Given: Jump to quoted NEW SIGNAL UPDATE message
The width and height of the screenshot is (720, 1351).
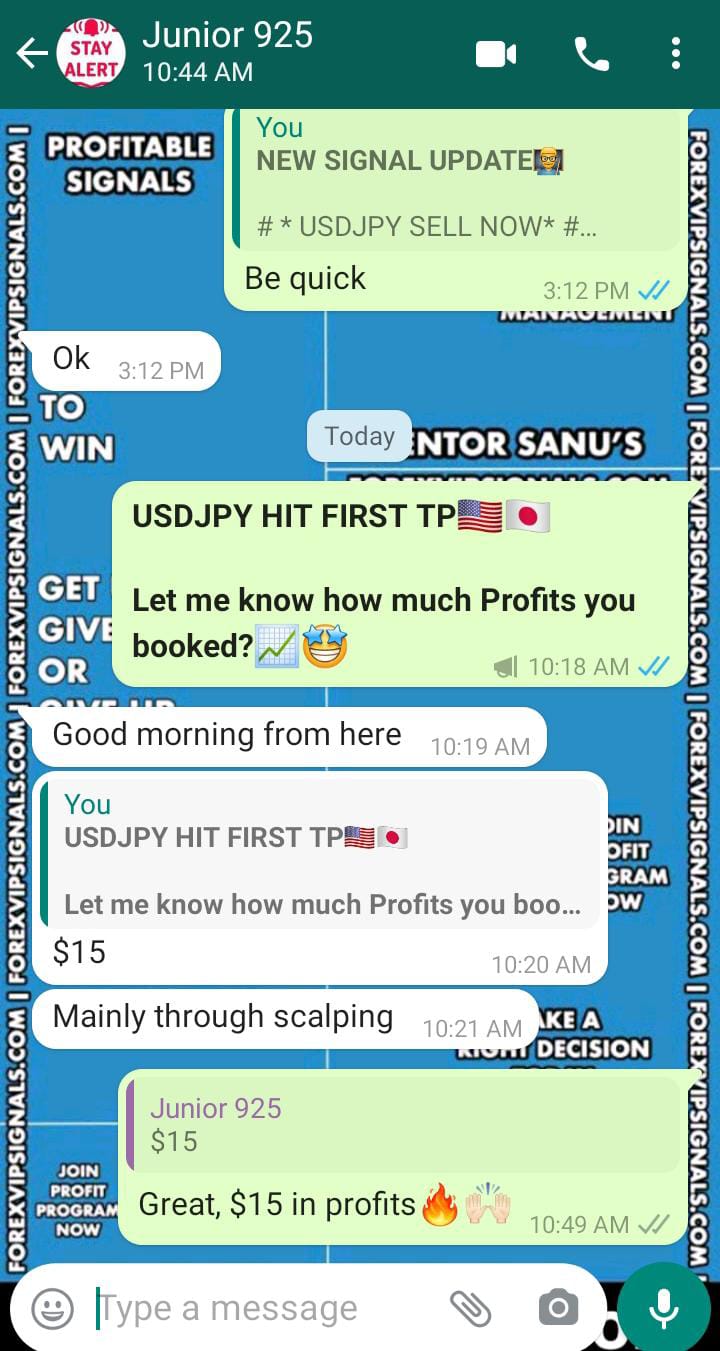Looking at the screenshot, I should pos(455,180).
